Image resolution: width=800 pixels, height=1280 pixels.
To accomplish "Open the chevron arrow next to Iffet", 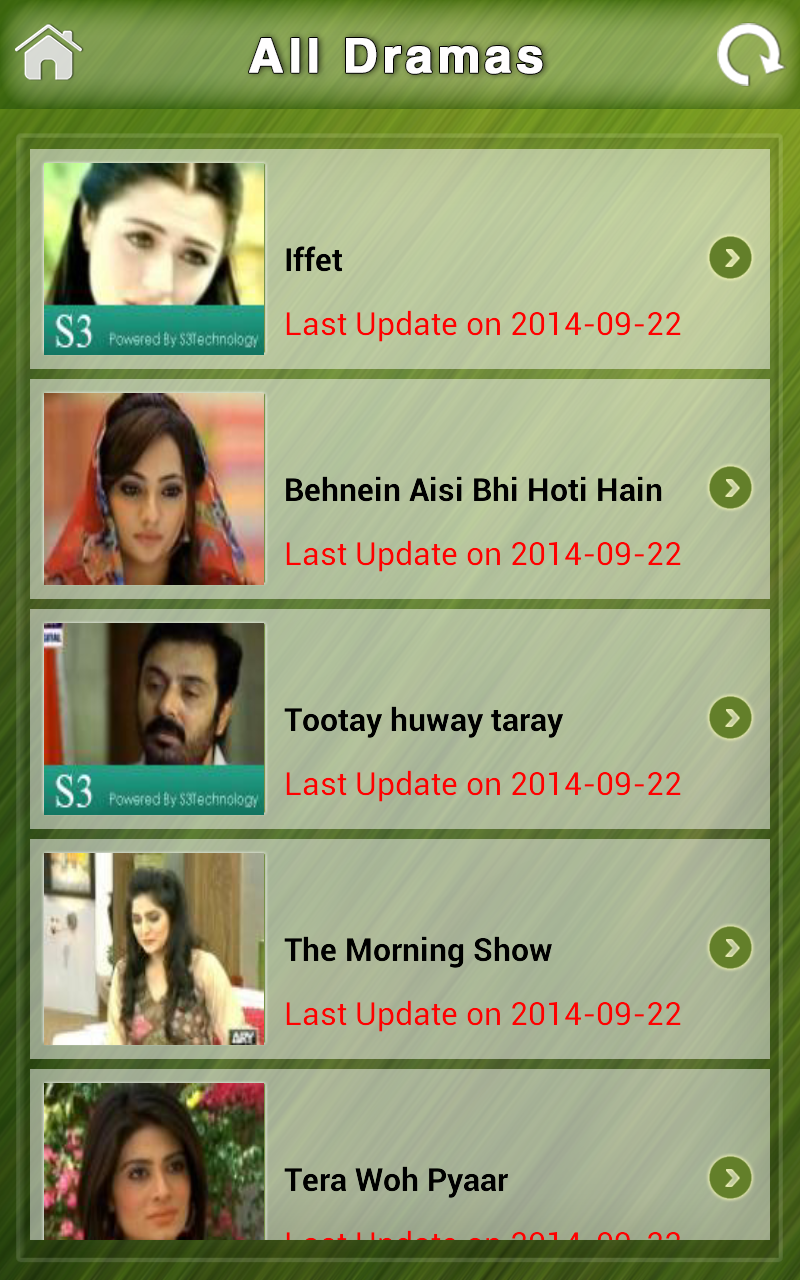I will click(730, 258).
